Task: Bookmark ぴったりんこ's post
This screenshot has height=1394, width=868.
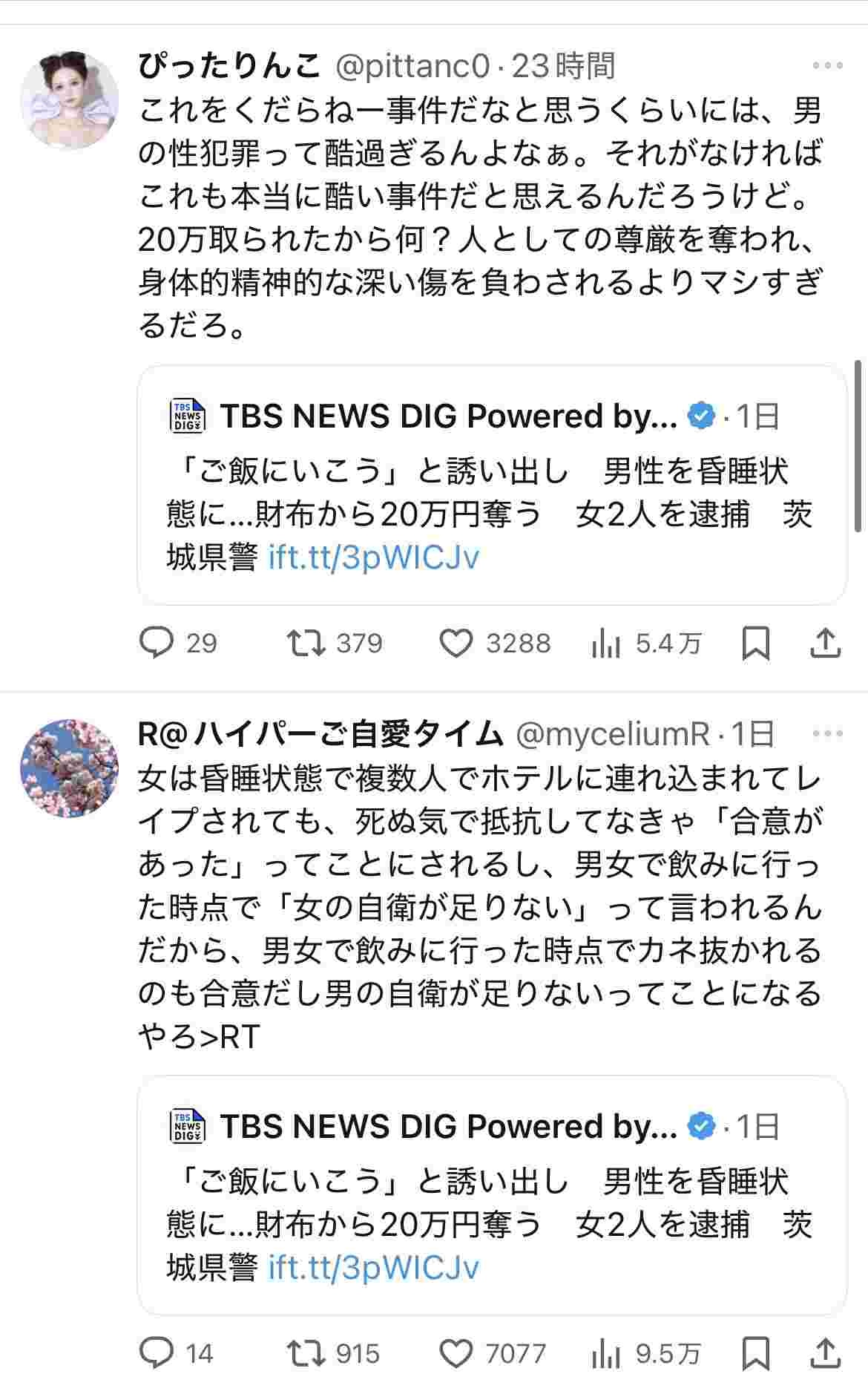Action: [x=755, y=643]
